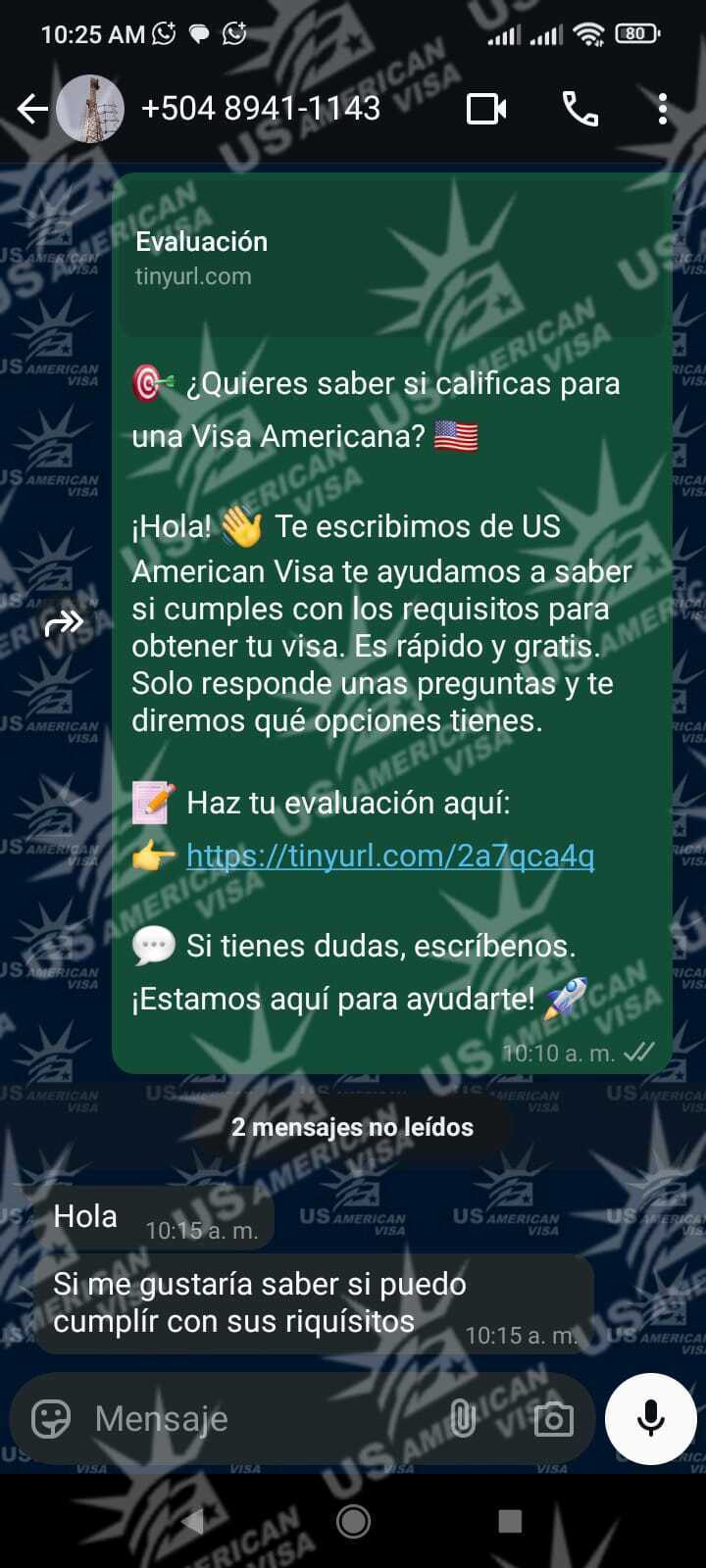Open the camera from the message bar
The width and height of the screenshot is (706, 1568).
click(x=553, y=1418)
